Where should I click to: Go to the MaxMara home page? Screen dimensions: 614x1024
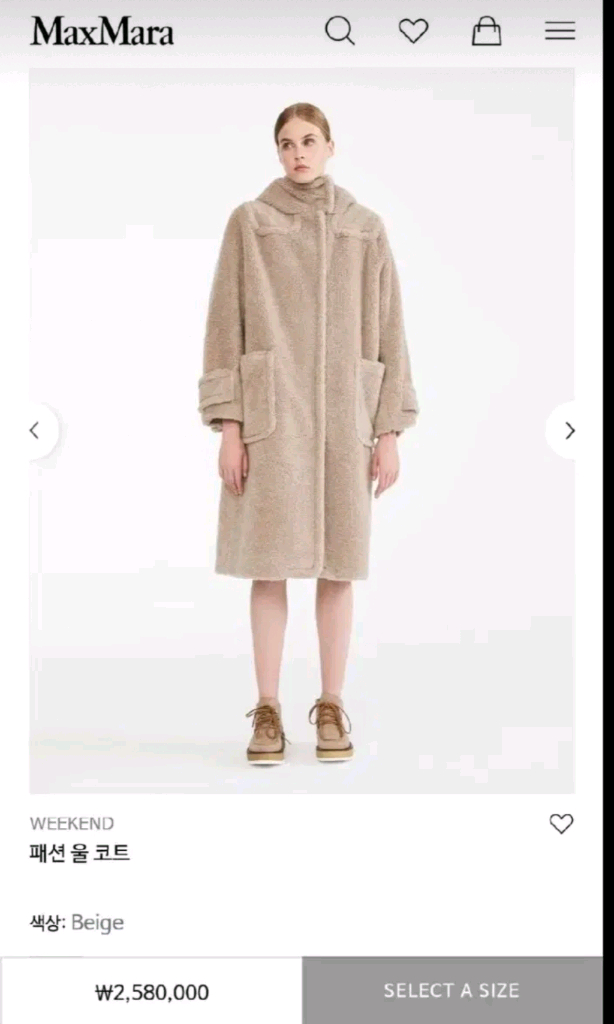[x=102, y=31]
